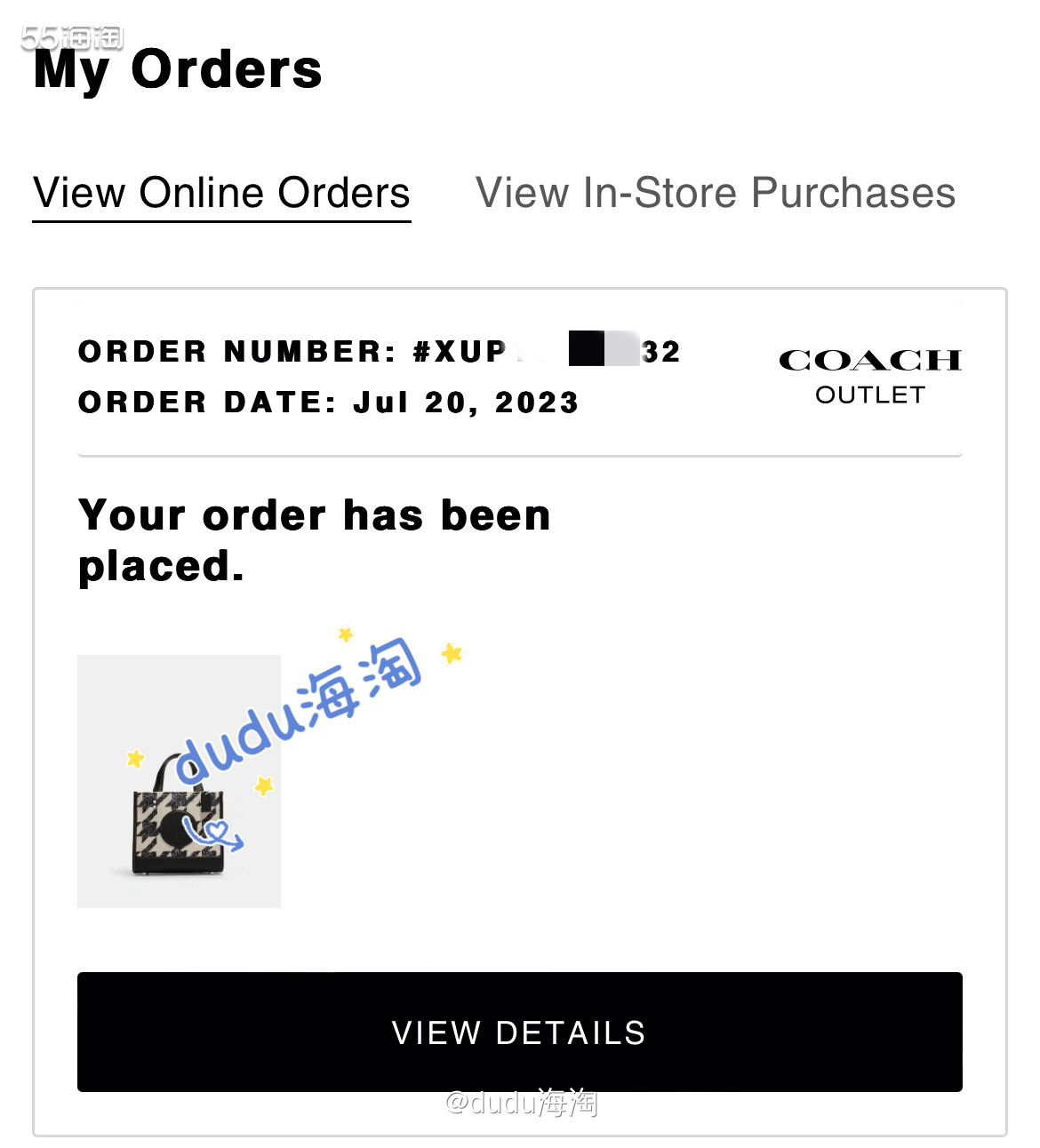Open View Details for the order

(x=519, y=1032)
